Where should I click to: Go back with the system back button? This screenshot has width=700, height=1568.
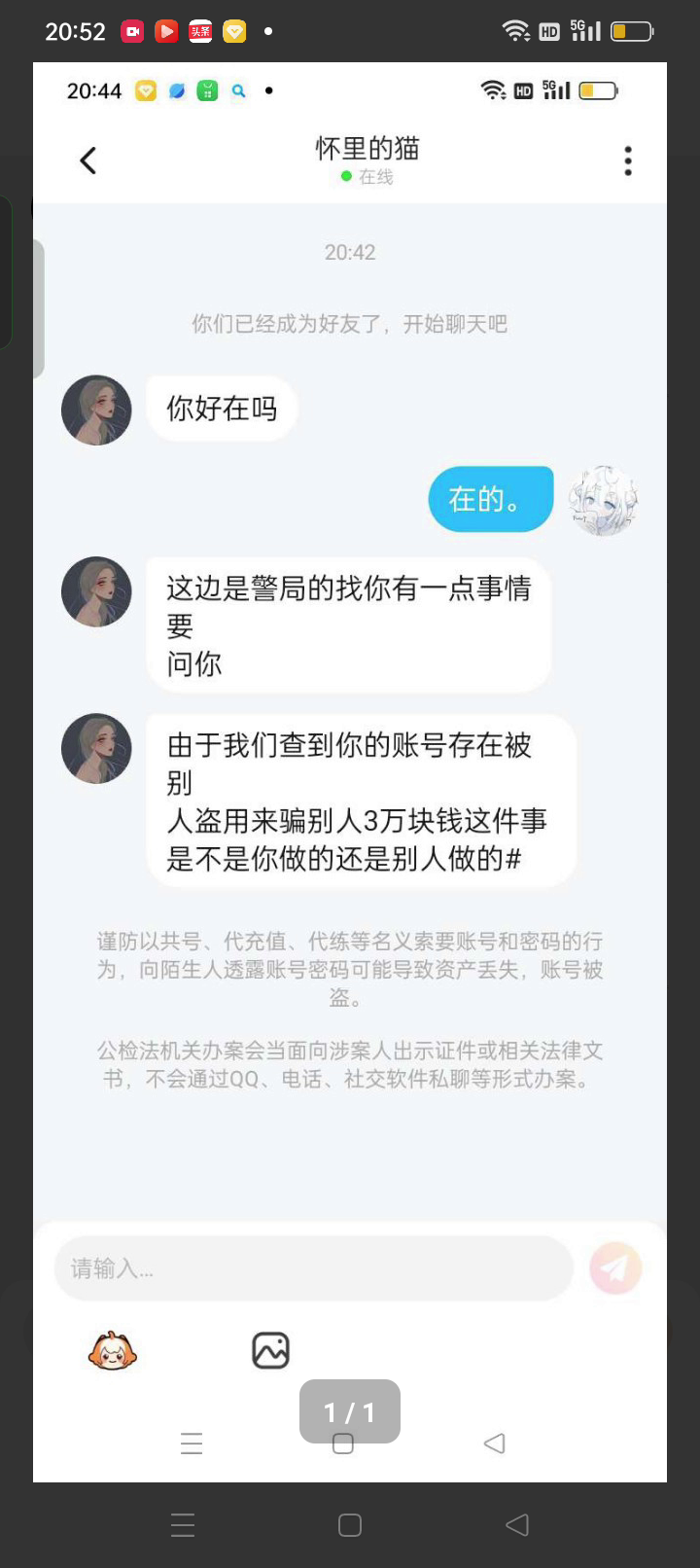pos(517,1525)
